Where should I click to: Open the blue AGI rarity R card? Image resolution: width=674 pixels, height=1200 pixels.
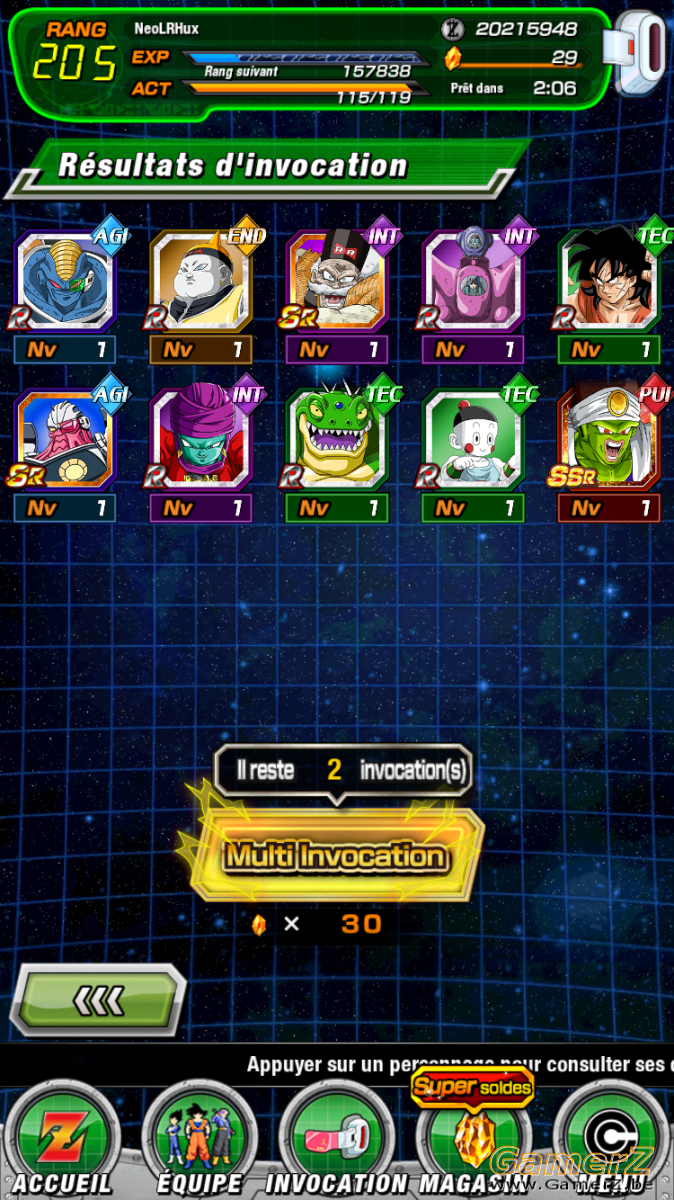(x=64, y=295)
